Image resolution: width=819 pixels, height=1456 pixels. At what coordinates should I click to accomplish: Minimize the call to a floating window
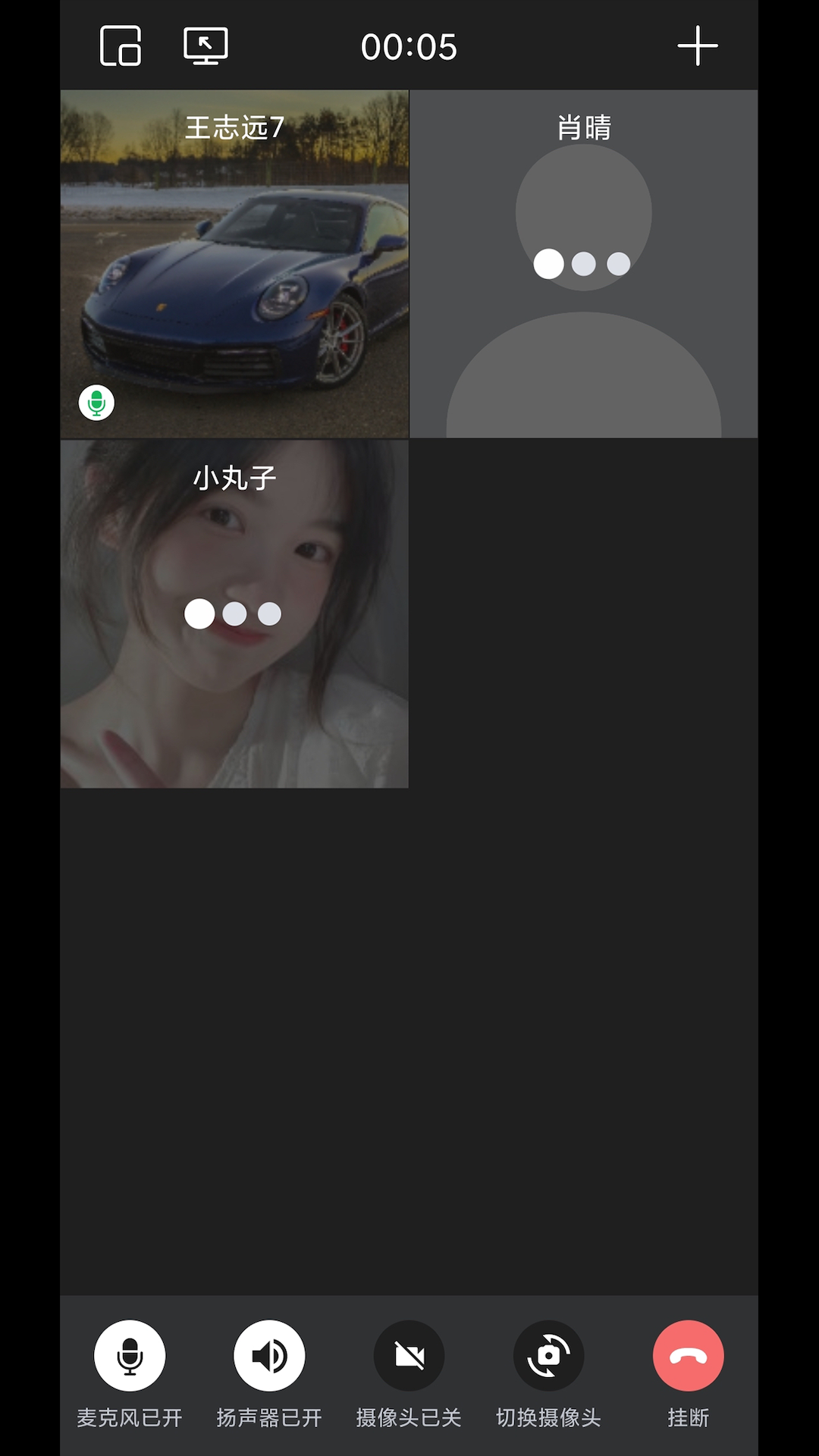[x=121, y=46]
